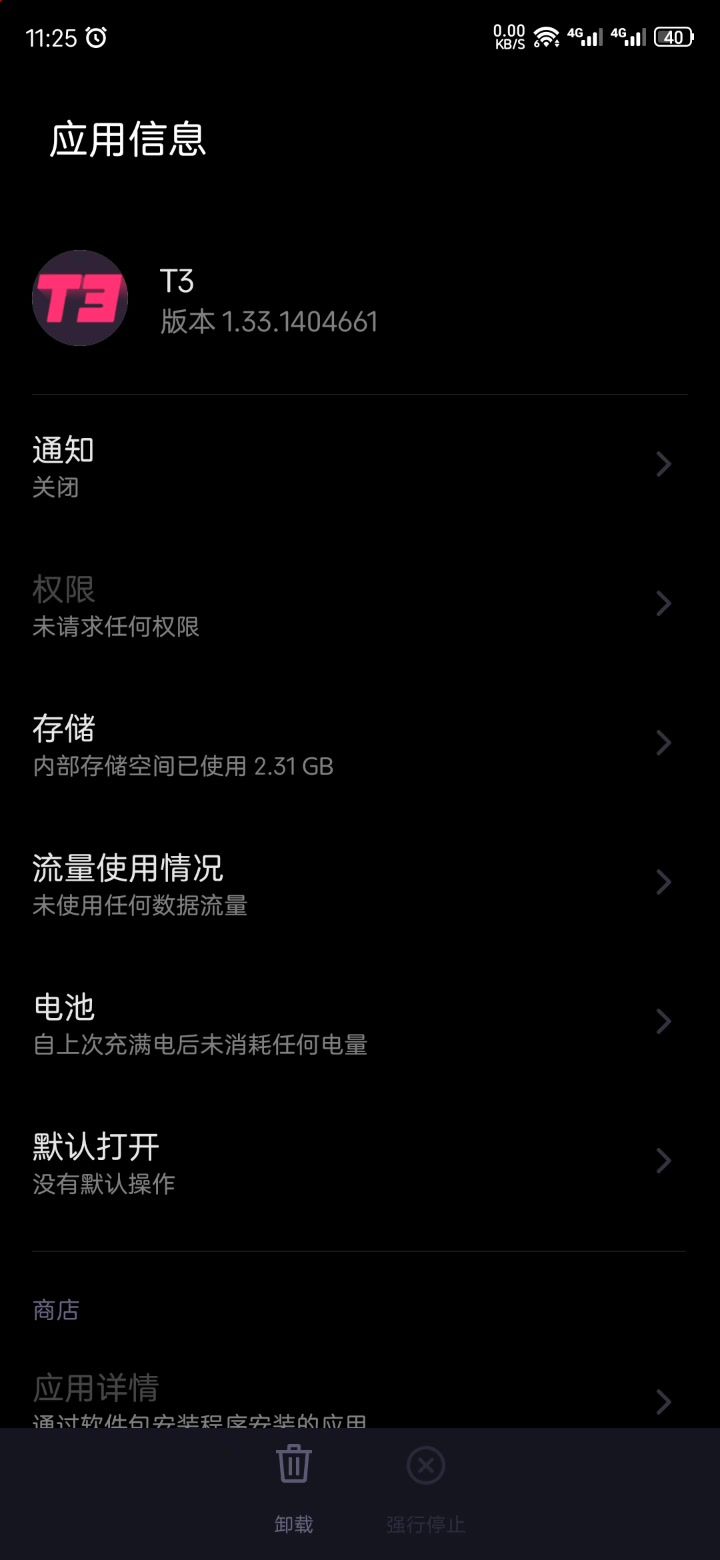The image size is (720, 1560).
Task: Open the 存储 storage details
Action: [360, 744]
